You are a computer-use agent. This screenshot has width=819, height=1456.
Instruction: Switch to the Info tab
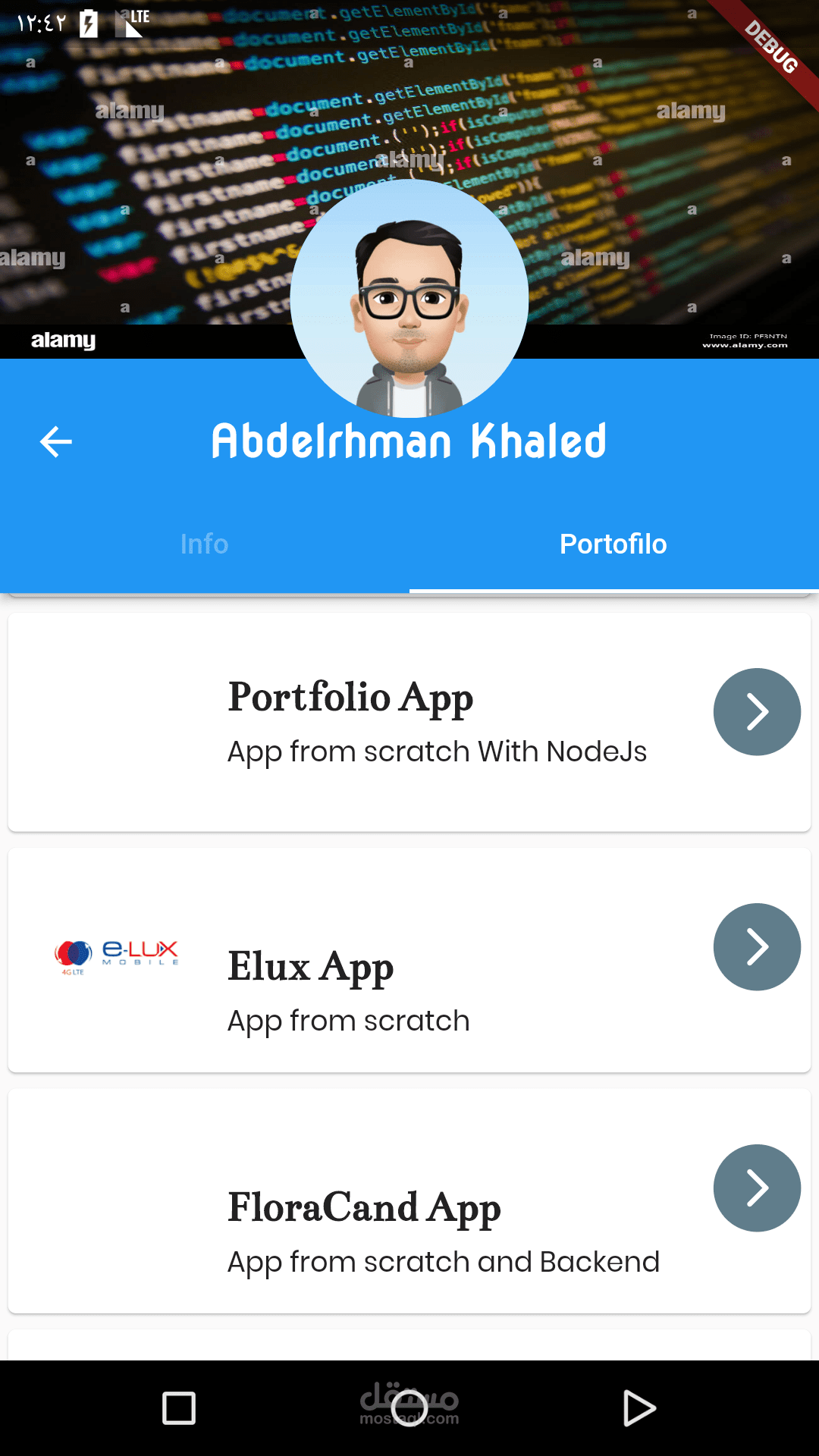coord(205,544)
